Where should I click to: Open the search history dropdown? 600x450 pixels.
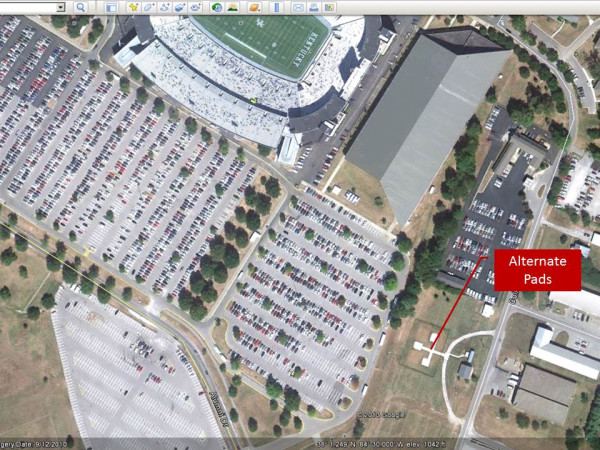[x=61, y=7]
